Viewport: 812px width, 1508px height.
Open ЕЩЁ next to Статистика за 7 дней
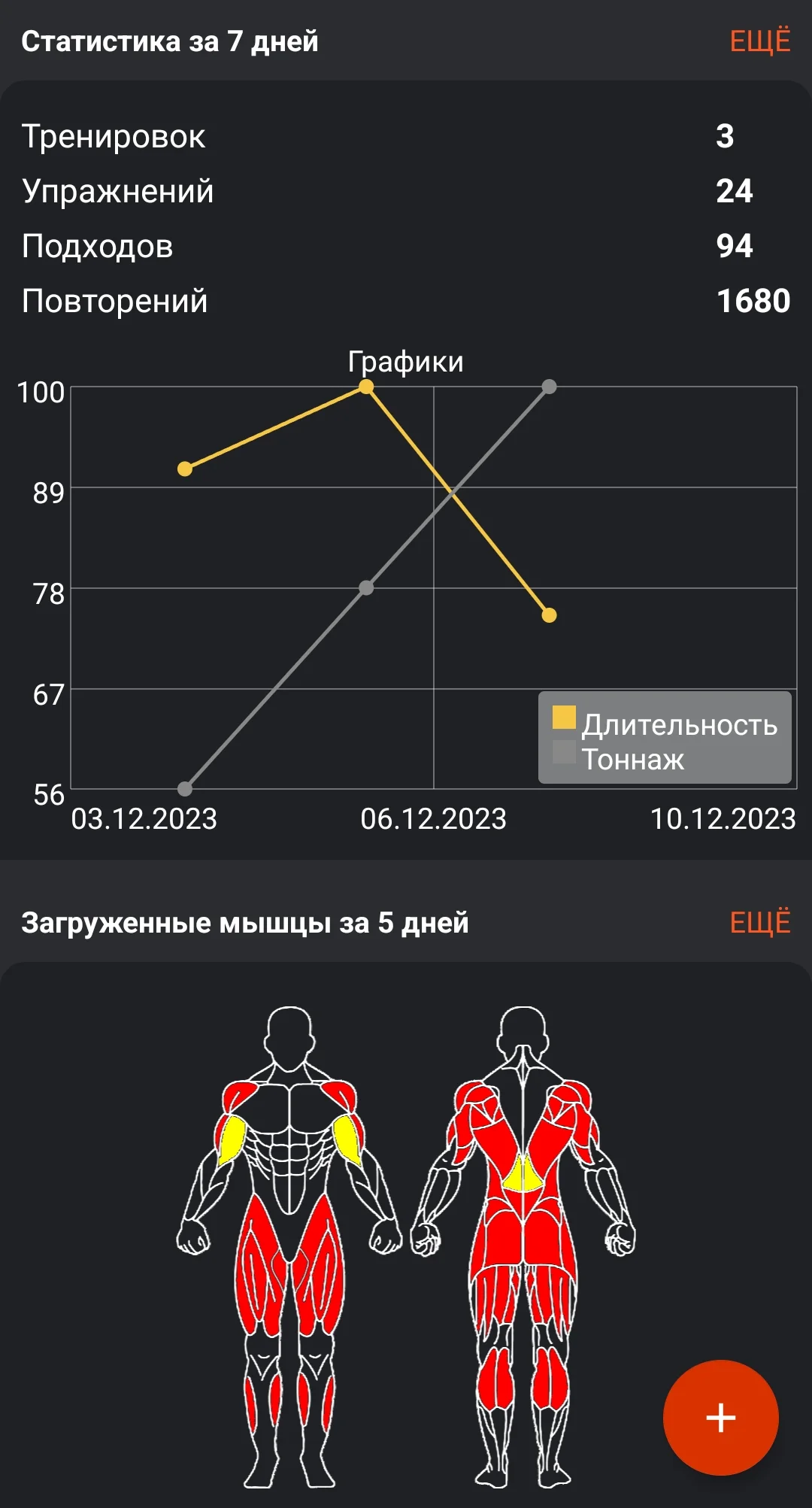pyautogui.click(x=759, y=41)
